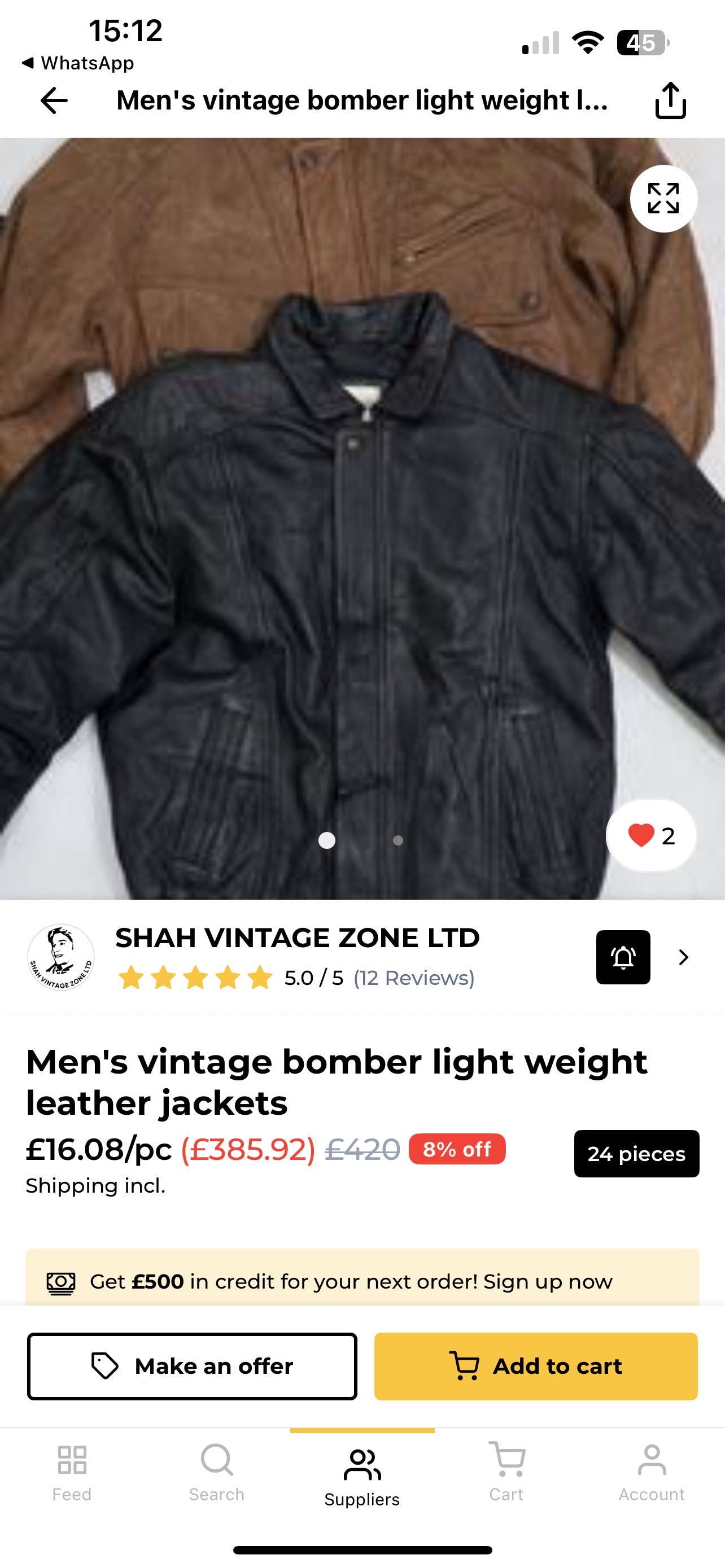This screenshot has width=725, height=1568.
Task: Select the second image page dot
Action: [x=398, y=840]
